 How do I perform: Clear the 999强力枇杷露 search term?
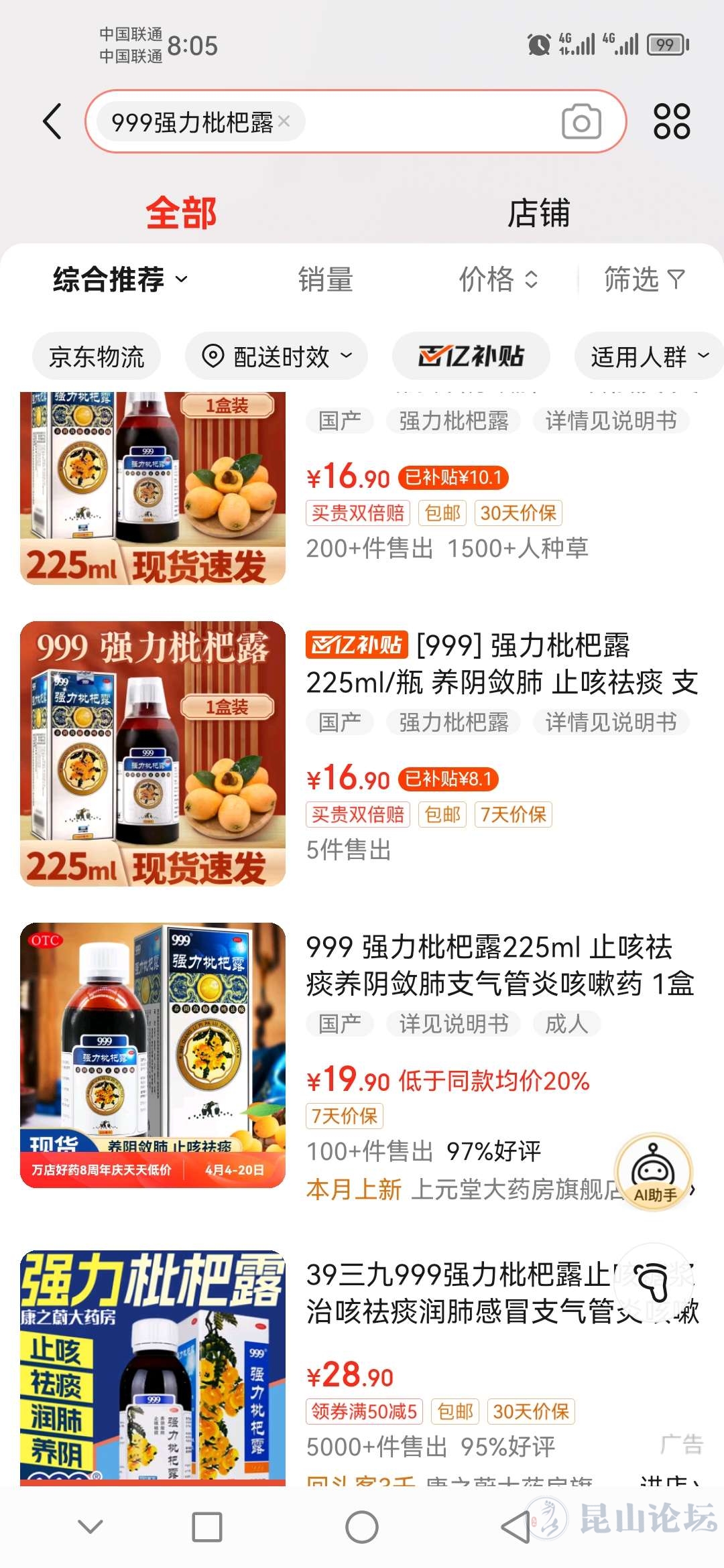pyautogui.click(x=284, y=121)
